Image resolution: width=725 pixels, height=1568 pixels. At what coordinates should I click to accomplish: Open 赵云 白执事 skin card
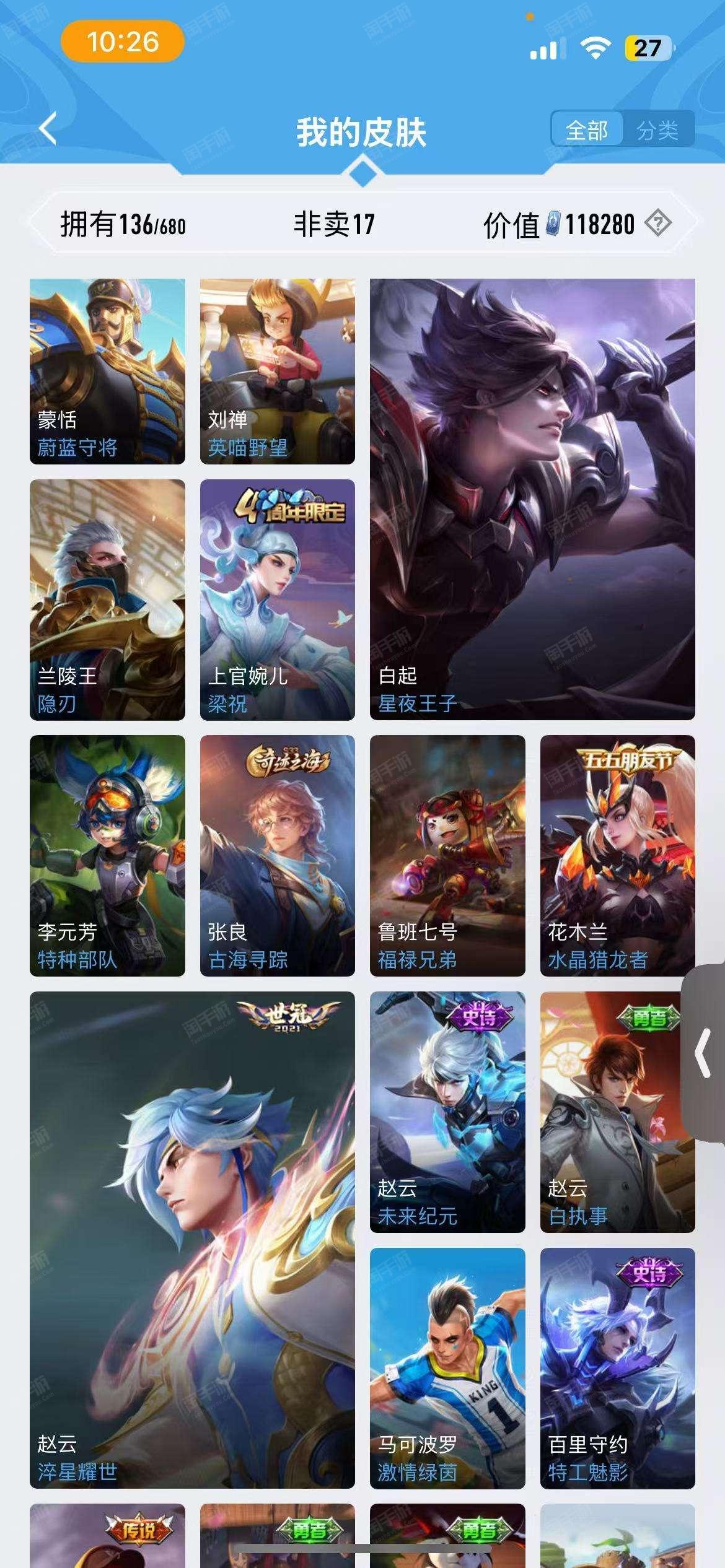(617, 1112)
